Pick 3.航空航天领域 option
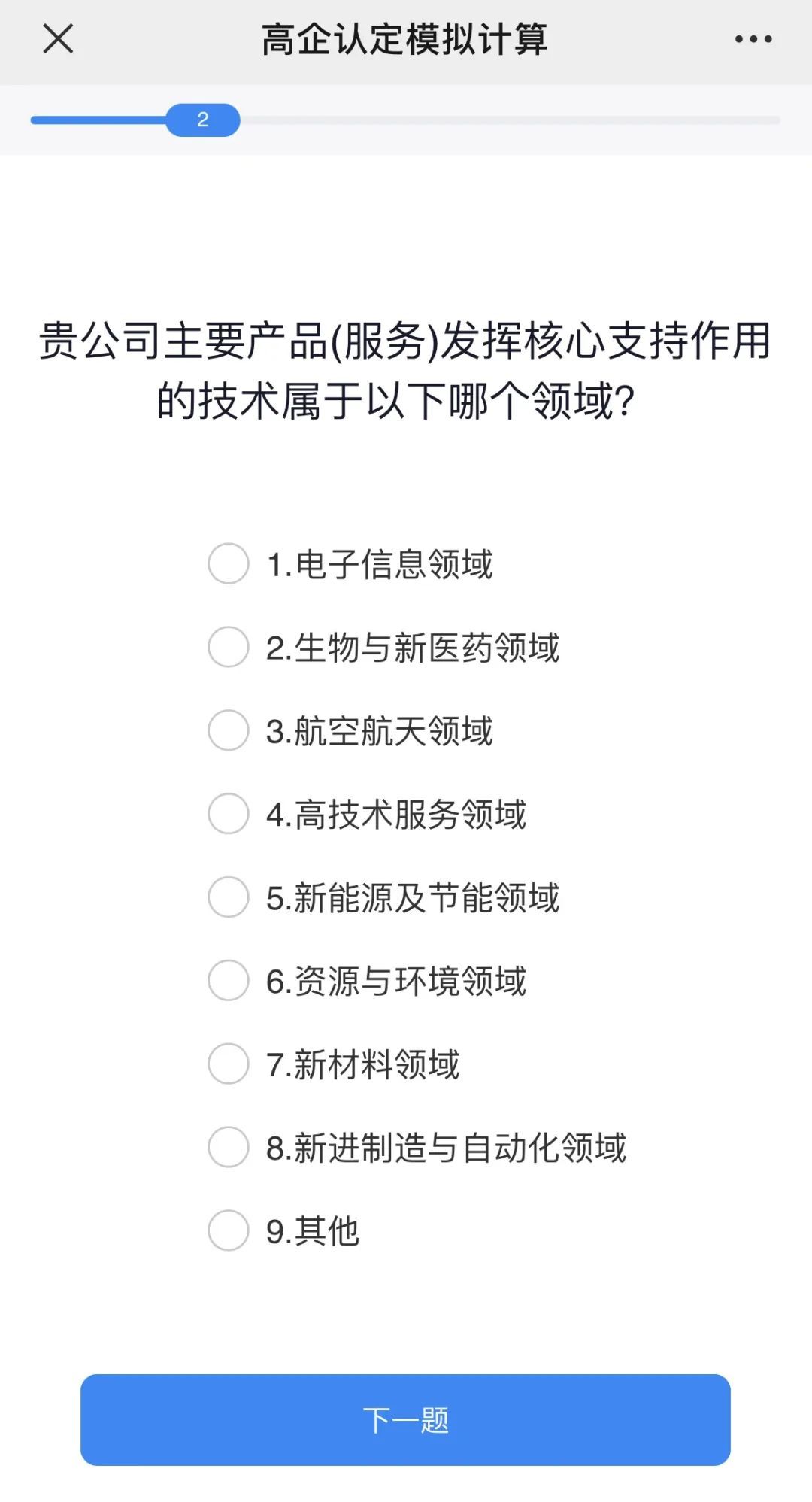The height and width of the screenshot is (1502, 812). 229,730
